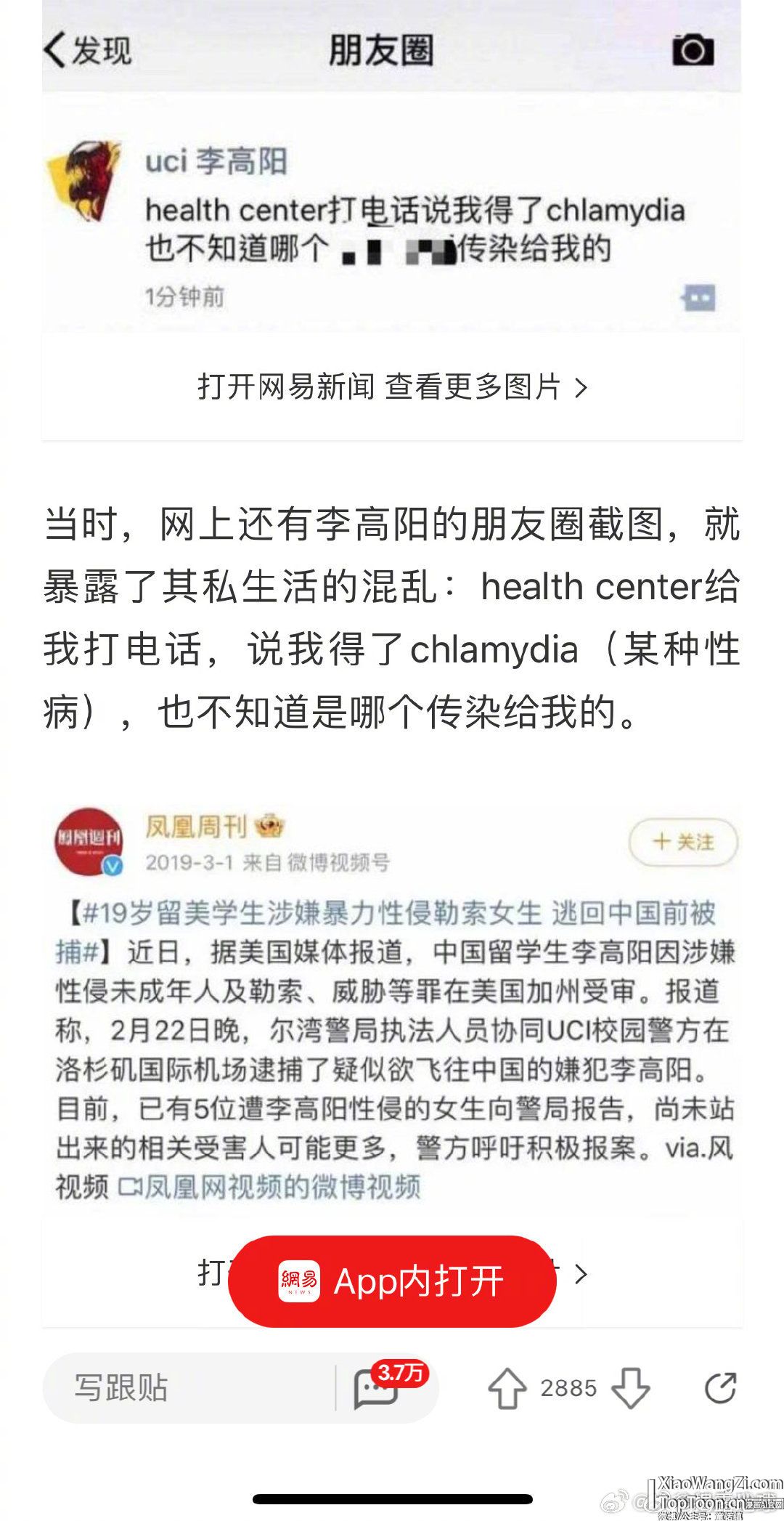The image size is (784, 1521).
Task: Open the comments with 3.7万 badge
Action: (x=377, y=1388)
